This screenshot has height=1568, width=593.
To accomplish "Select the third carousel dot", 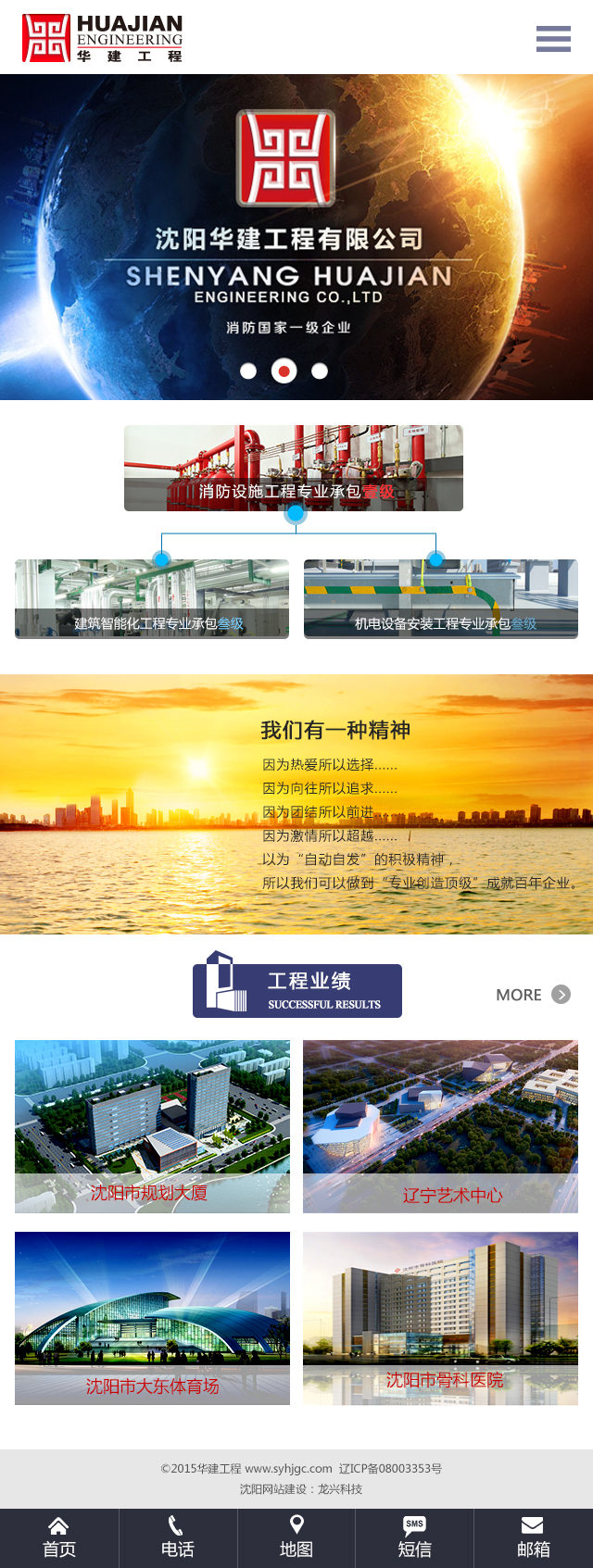I will (320, 370).
